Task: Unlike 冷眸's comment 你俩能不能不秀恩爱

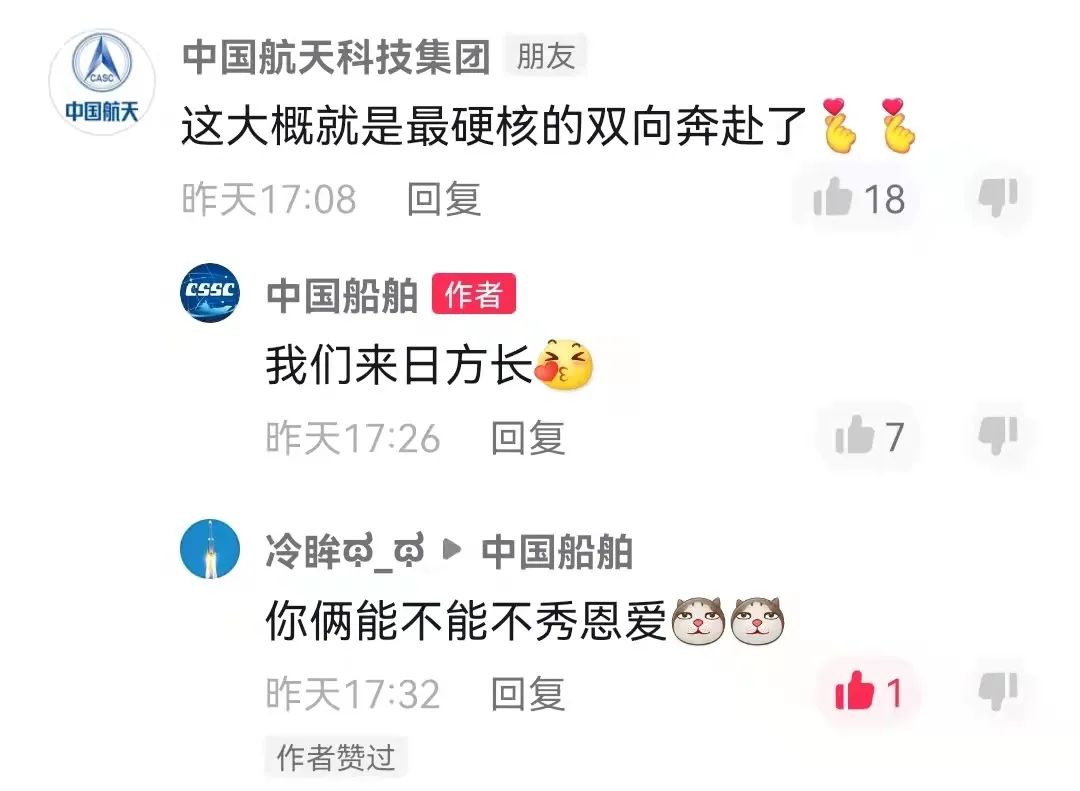Action: [855, 692]
